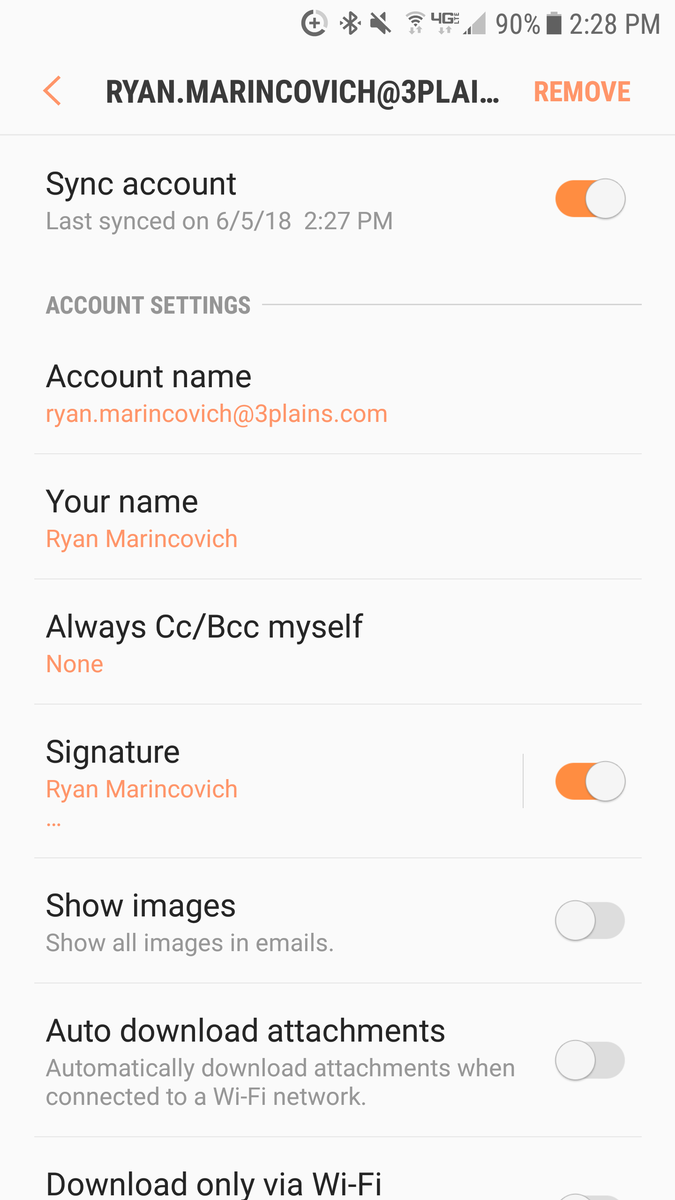Go back using the top-left arrow

(52, 92)
